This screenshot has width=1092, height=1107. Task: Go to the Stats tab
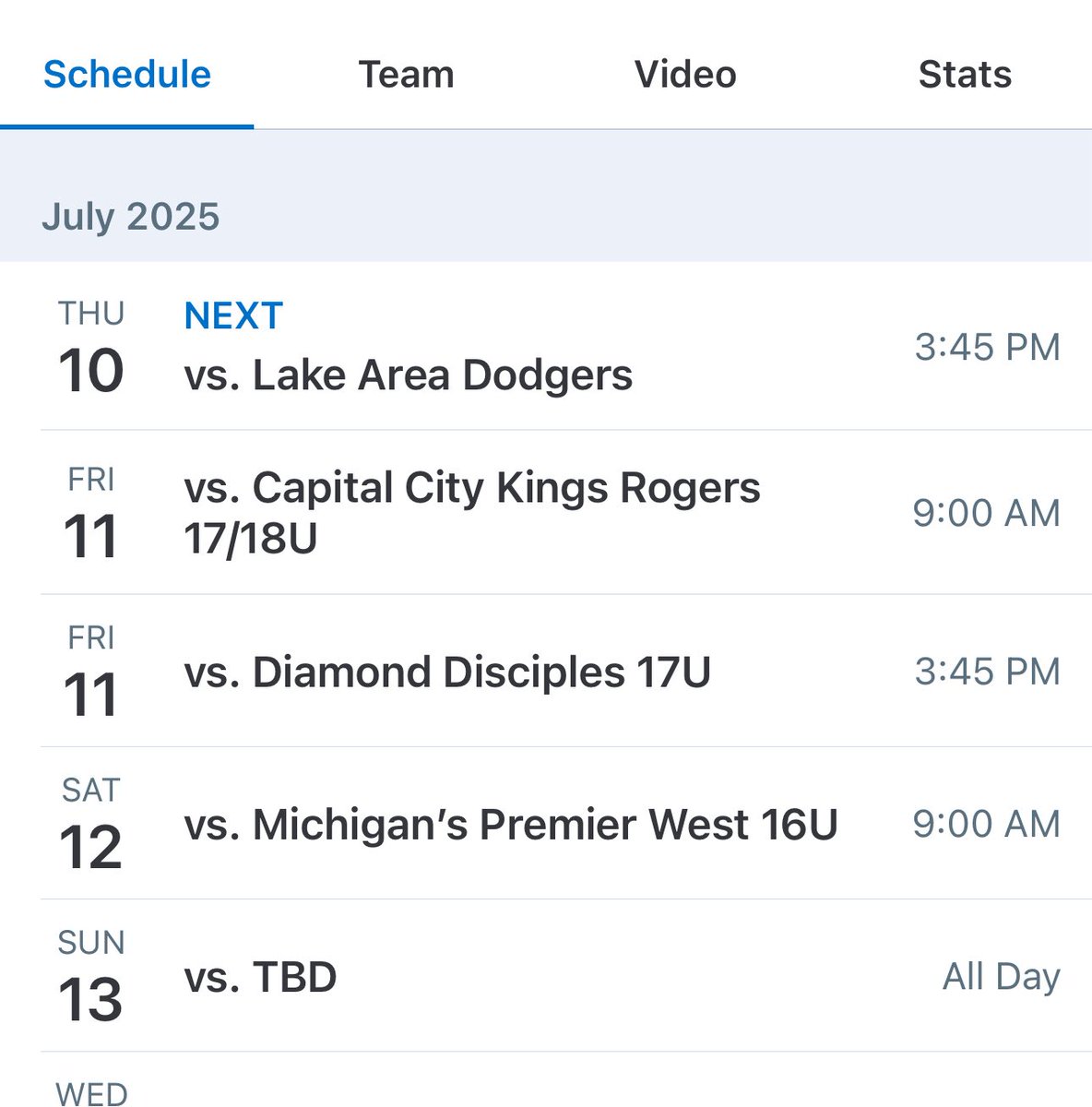pyautogui.click(x=965, y=75)
